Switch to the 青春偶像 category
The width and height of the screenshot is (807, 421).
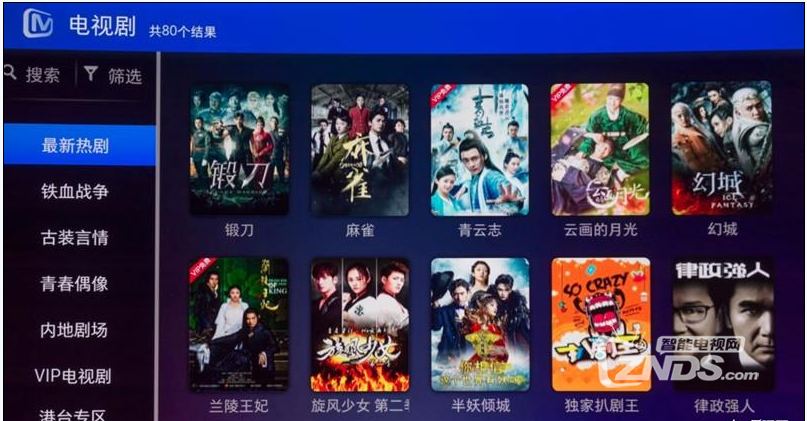[x=75, y=284]
